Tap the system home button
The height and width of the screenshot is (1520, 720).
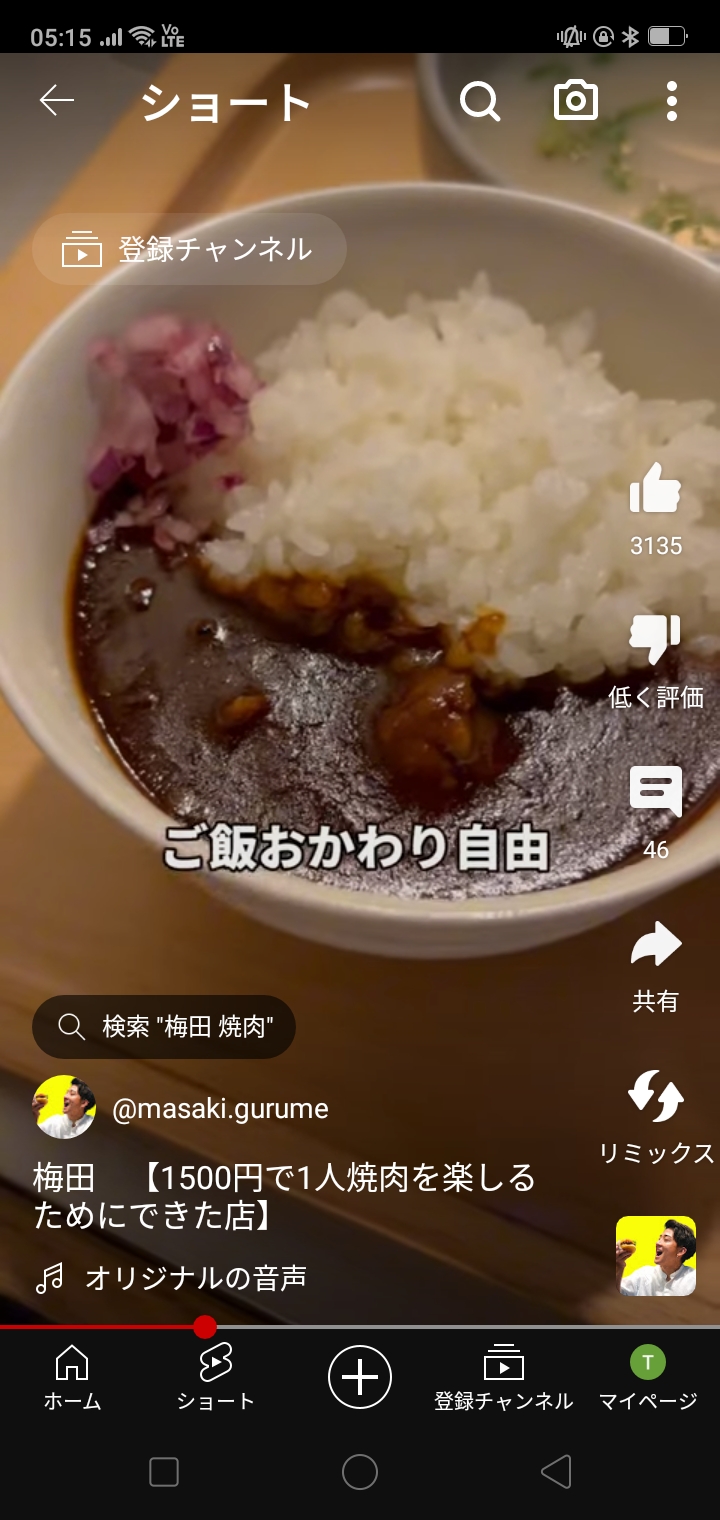tap(360, 1472)
